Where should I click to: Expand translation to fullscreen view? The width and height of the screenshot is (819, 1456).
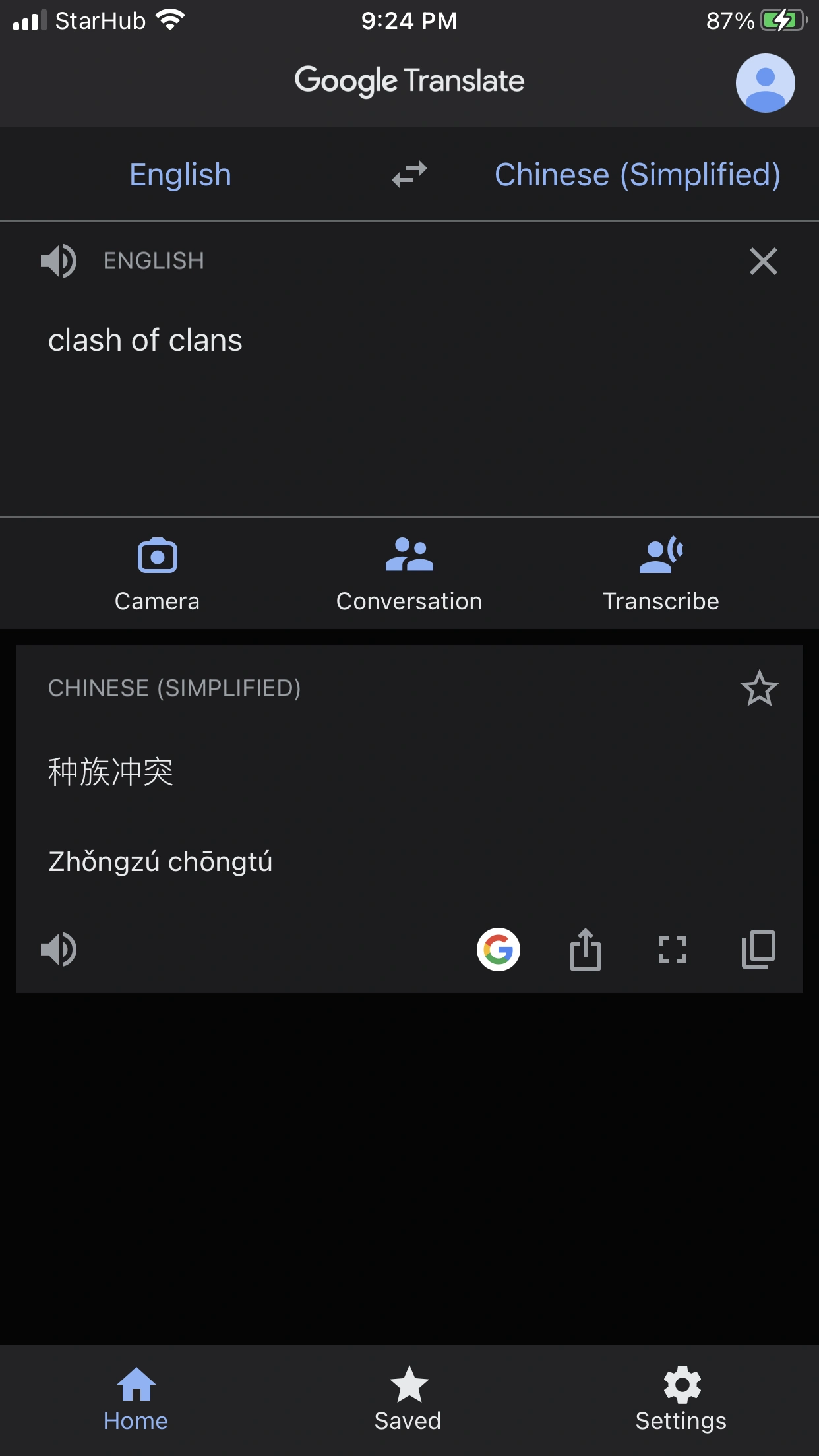click(x=672, y=950)
